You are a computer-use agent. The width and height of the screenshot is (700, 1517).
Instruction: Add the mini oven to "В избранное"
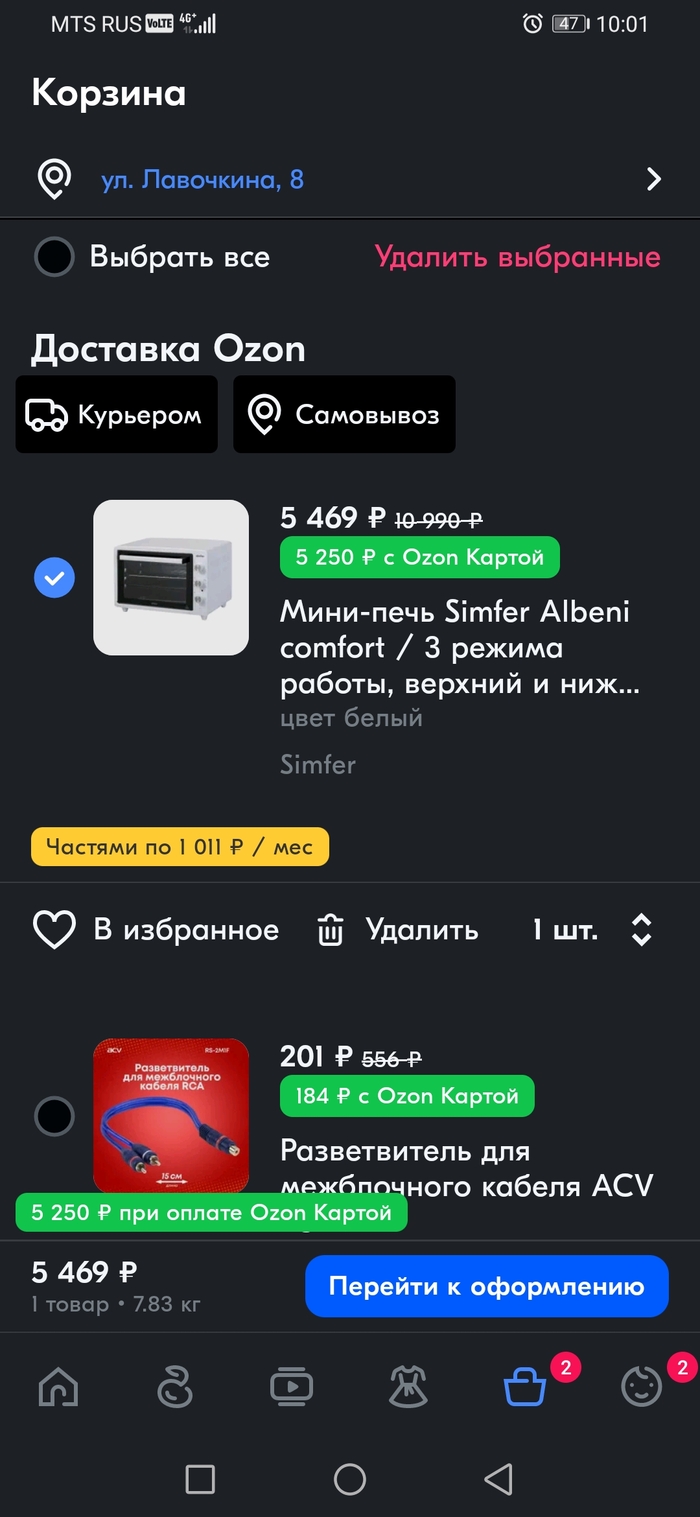[156, 930]
